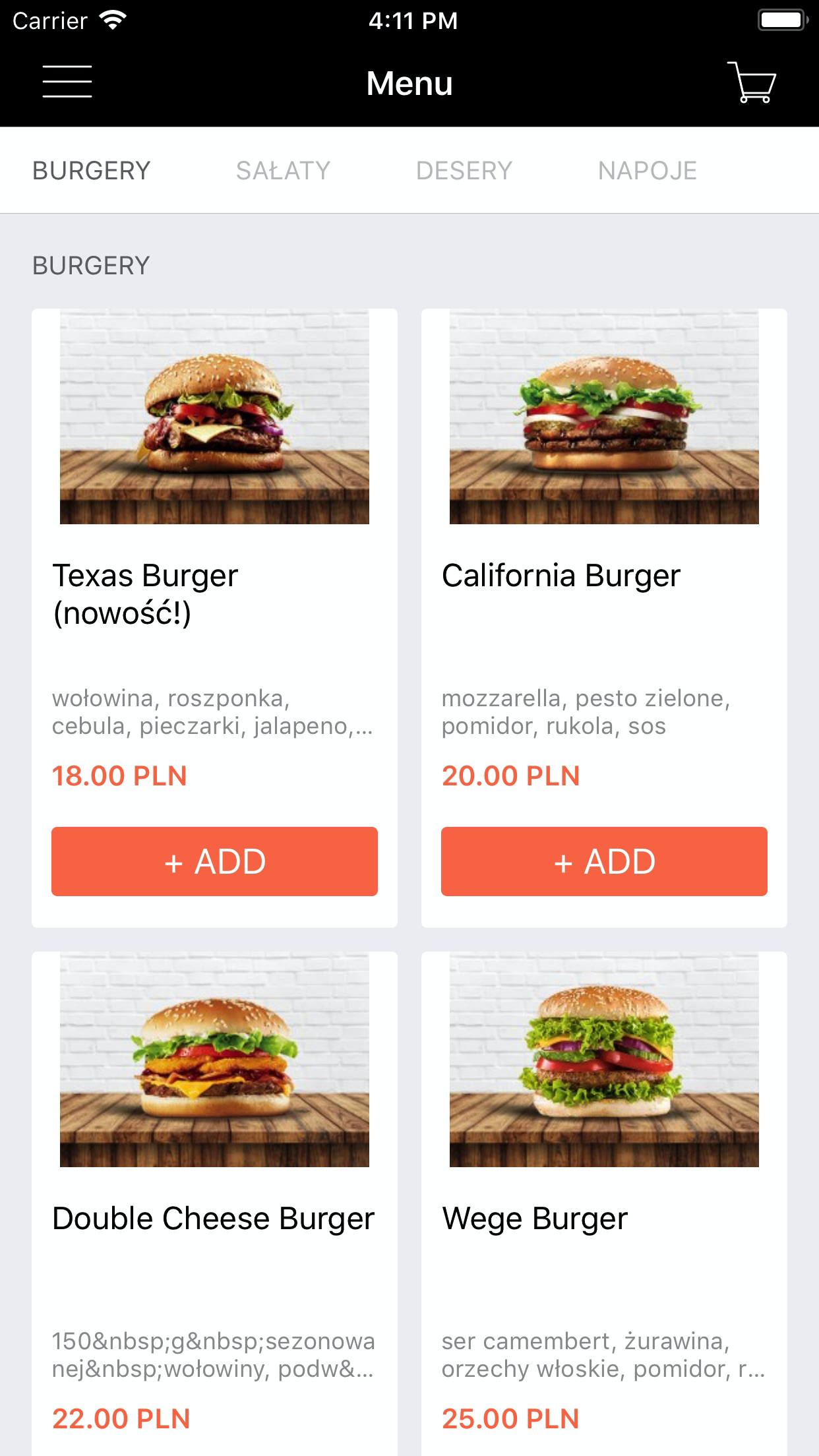
Task: Open the California Burger product card
Action: (604, 618)
